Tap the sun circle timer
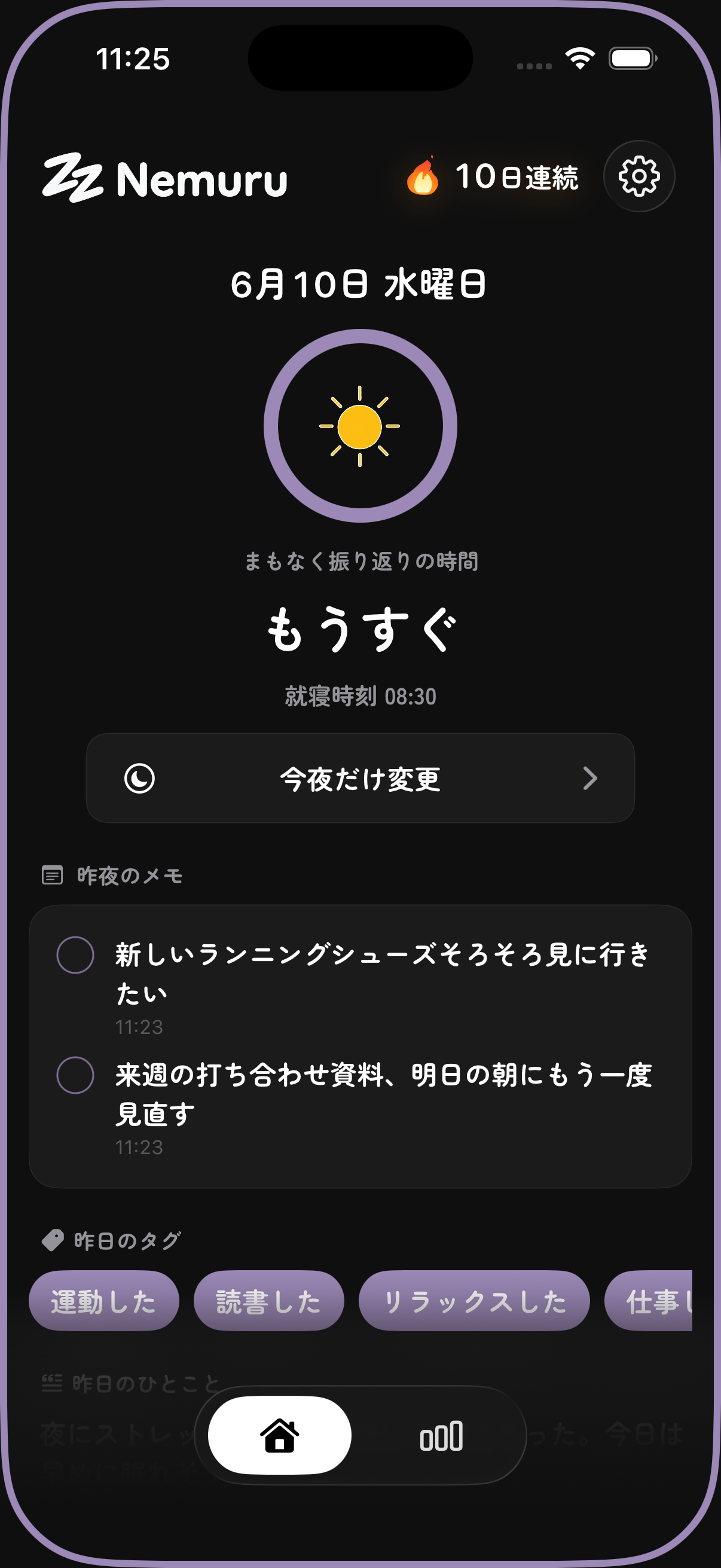Screen dimensions: 721x1568 [x=360, y=426]
